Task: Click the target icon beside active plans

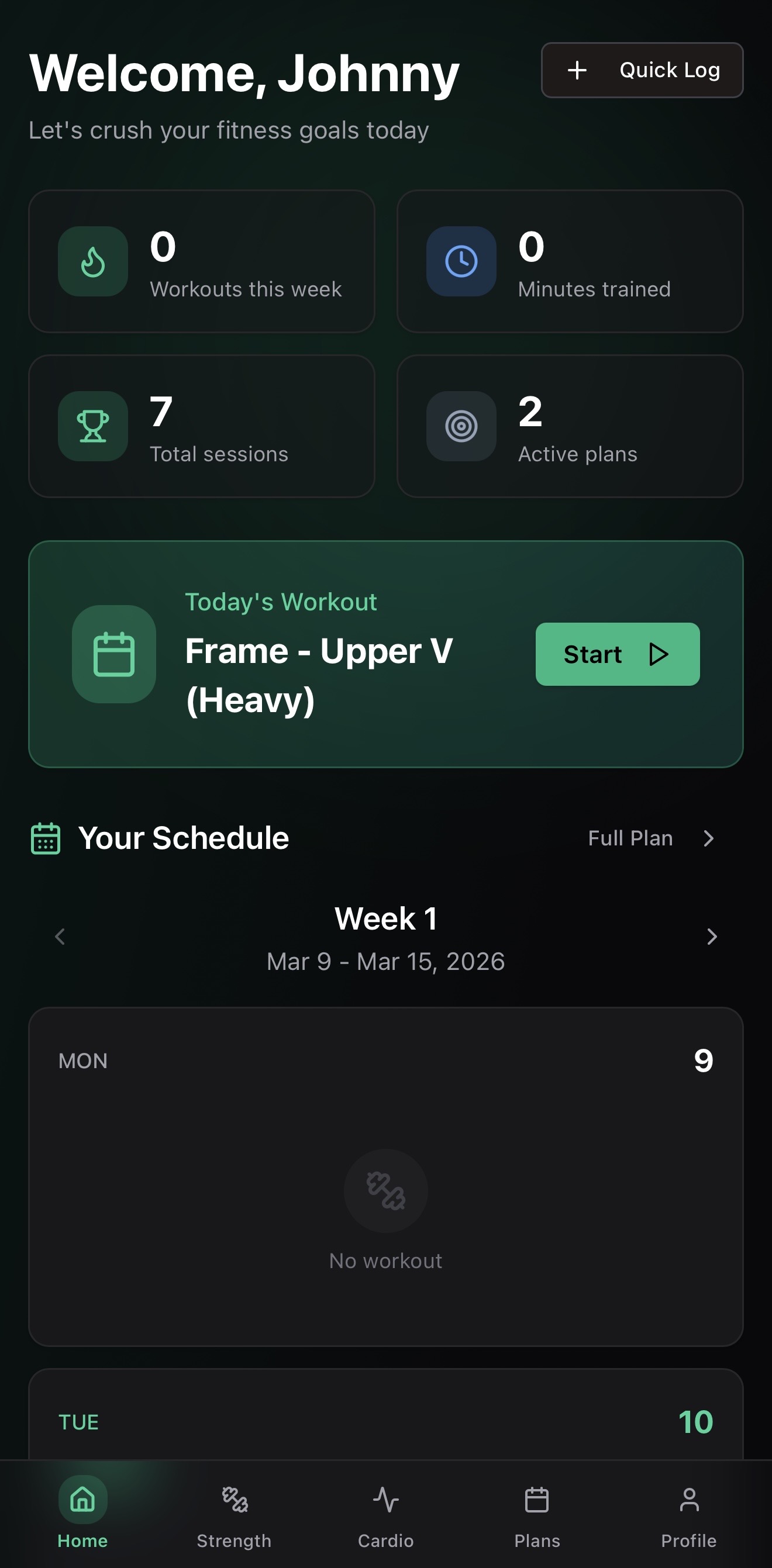Action: [x=461, y=426]
